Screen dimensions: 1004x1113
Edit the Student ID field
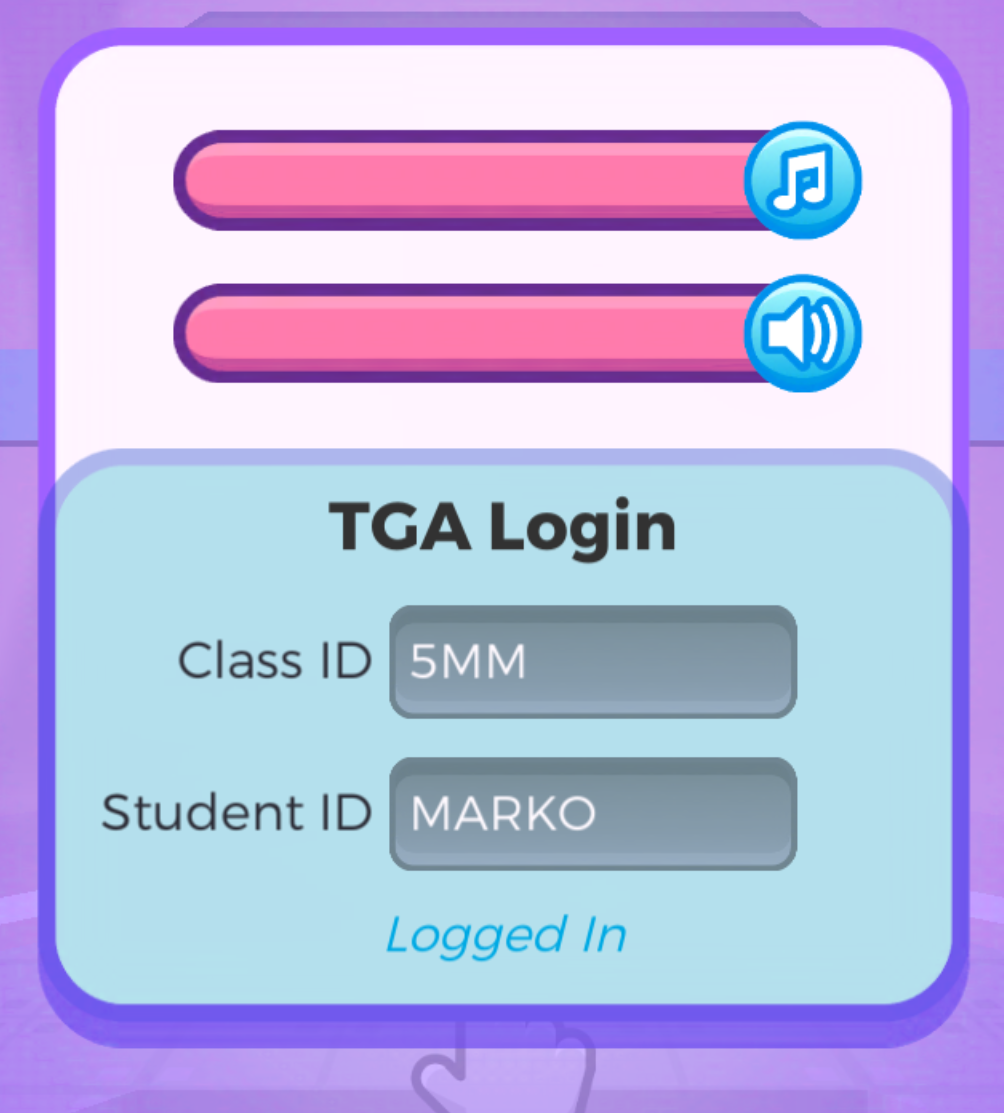tap(592, 814)
